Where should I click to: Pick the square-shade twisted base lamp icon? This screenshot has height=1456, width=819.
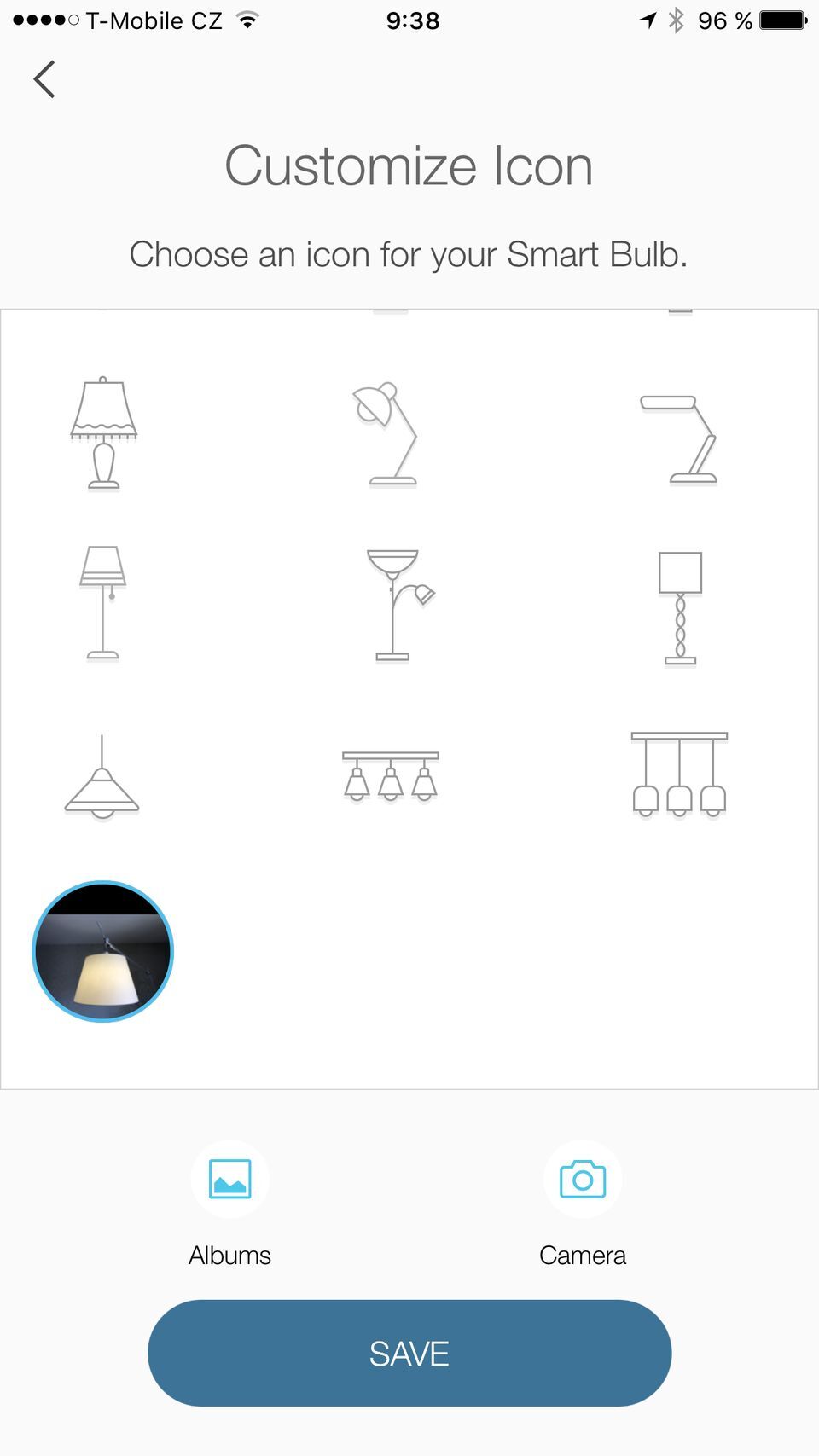click(680, 606)
